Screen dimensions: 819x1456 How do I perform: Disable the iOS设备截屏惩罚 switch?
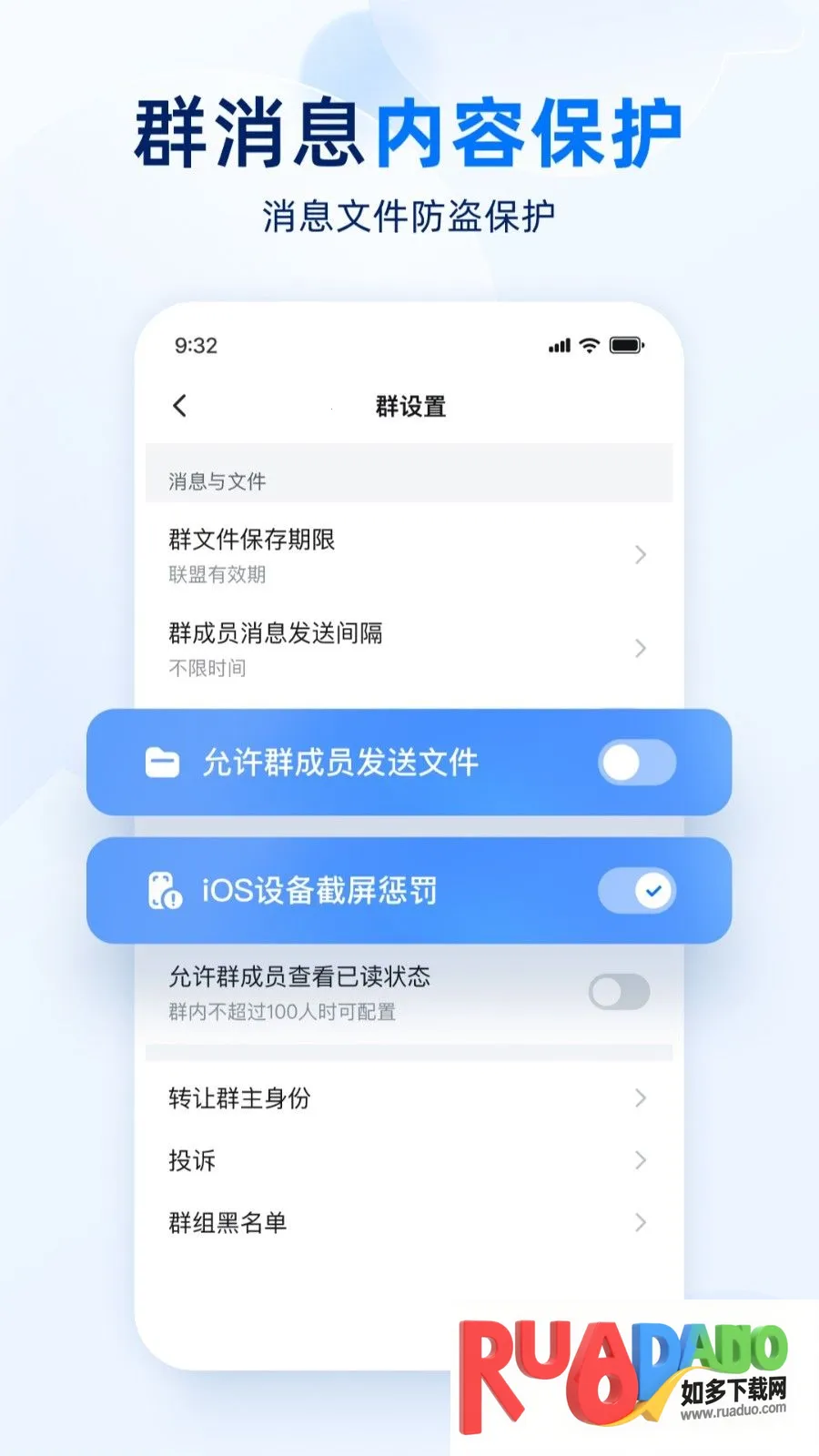pyautogui.click(x=636, y=890)
